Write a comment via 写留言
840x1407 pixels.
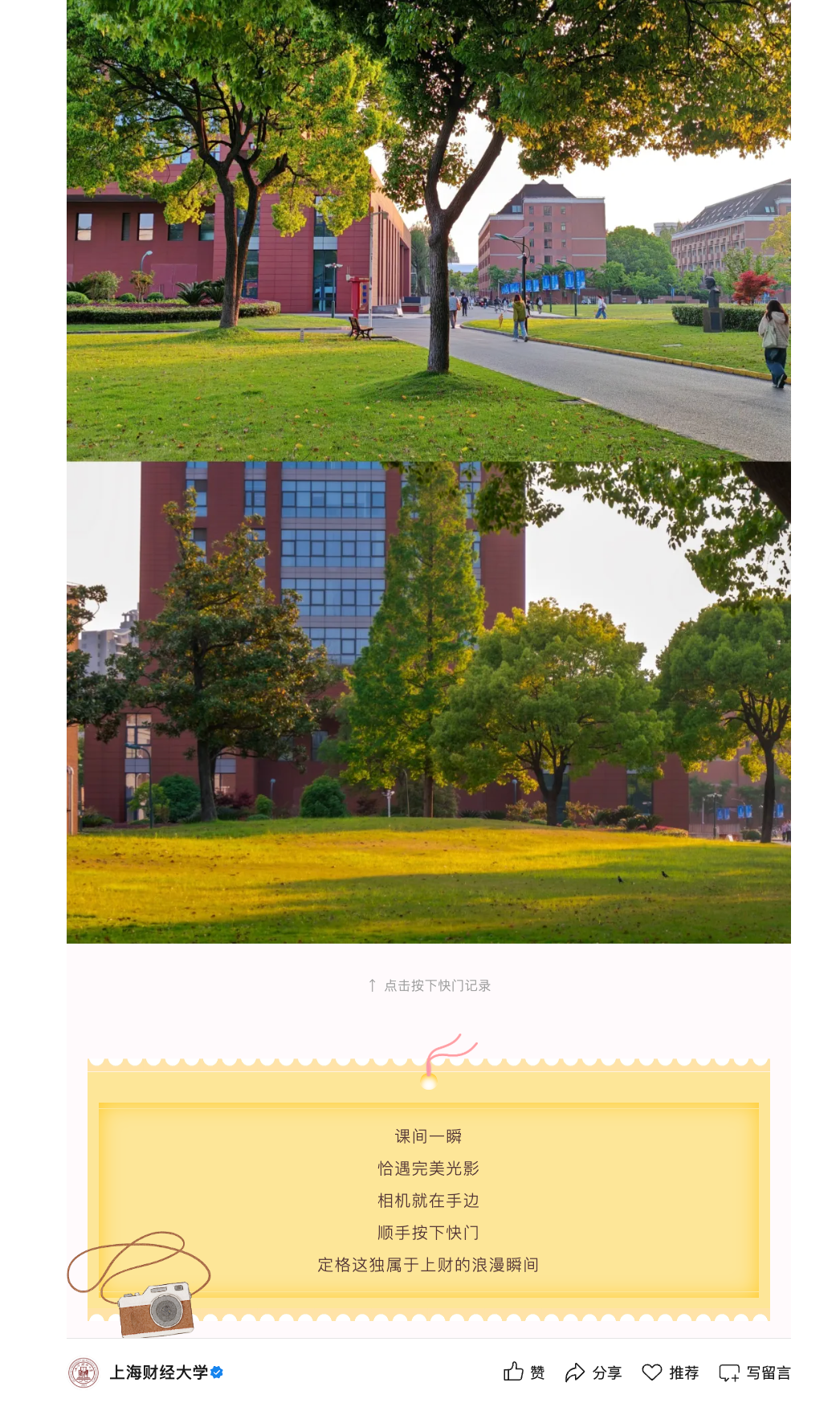755,1372
